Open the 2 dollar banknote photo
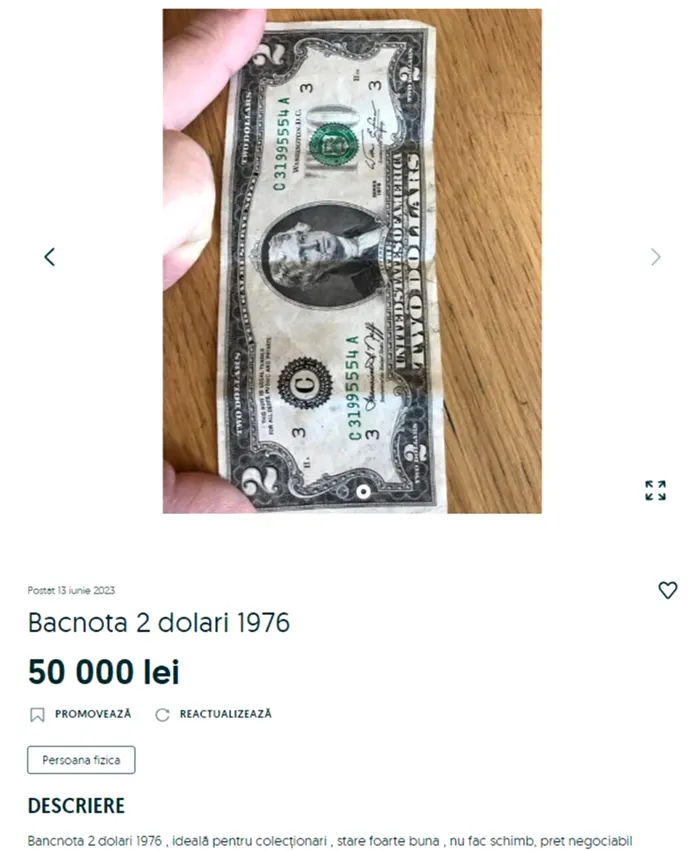The height and width of the screenshot is (851, 700). (352, 260)
